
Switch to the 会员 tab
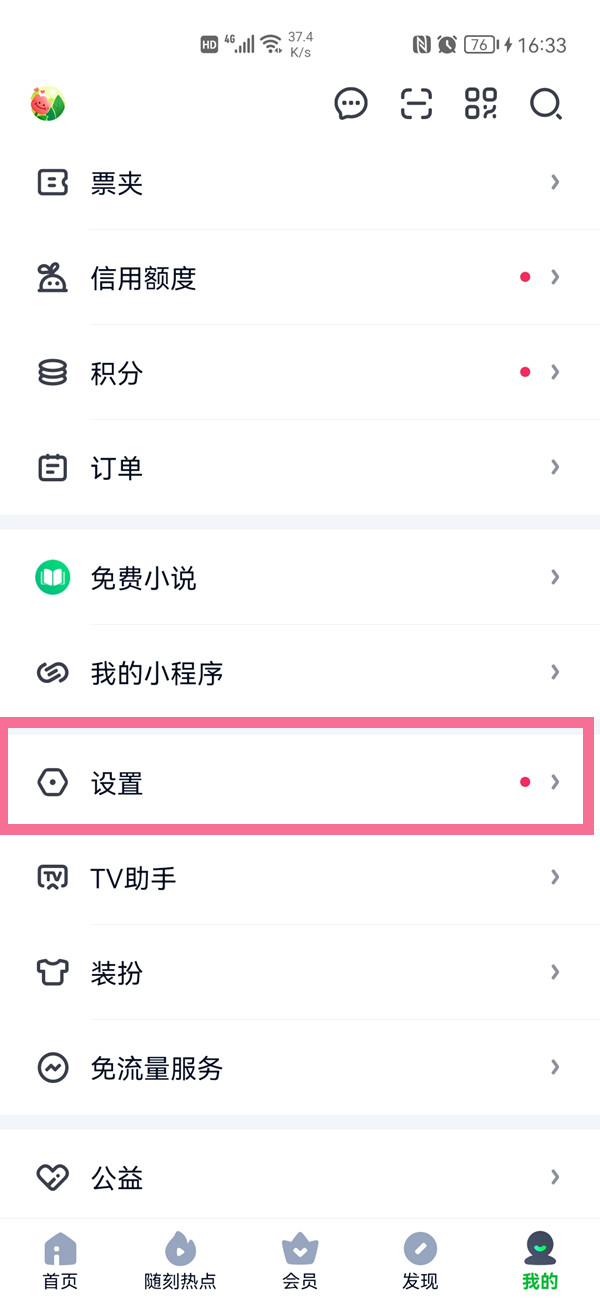[x=300, y=1260]
